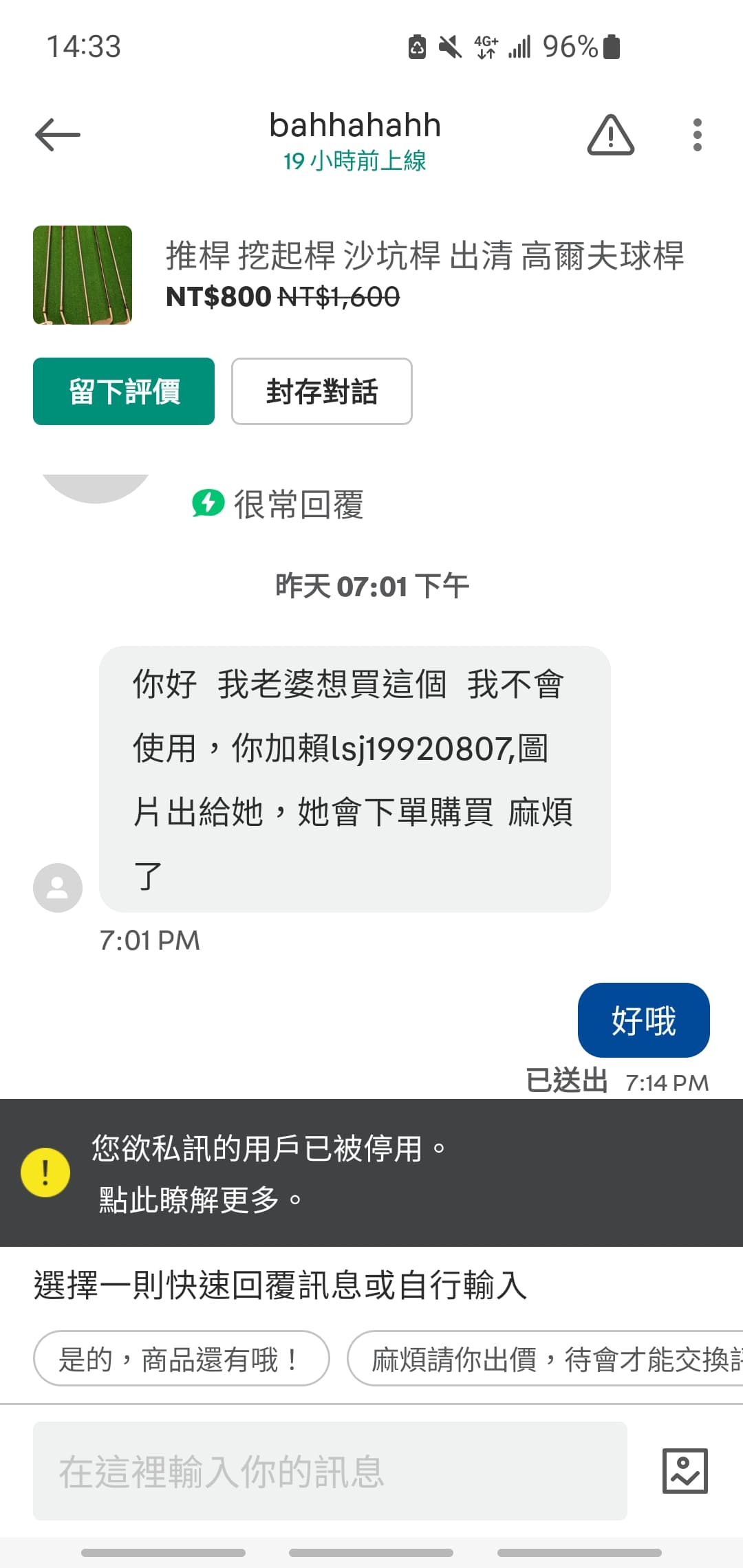Focus the message input field

click(x=330, y=1471)
